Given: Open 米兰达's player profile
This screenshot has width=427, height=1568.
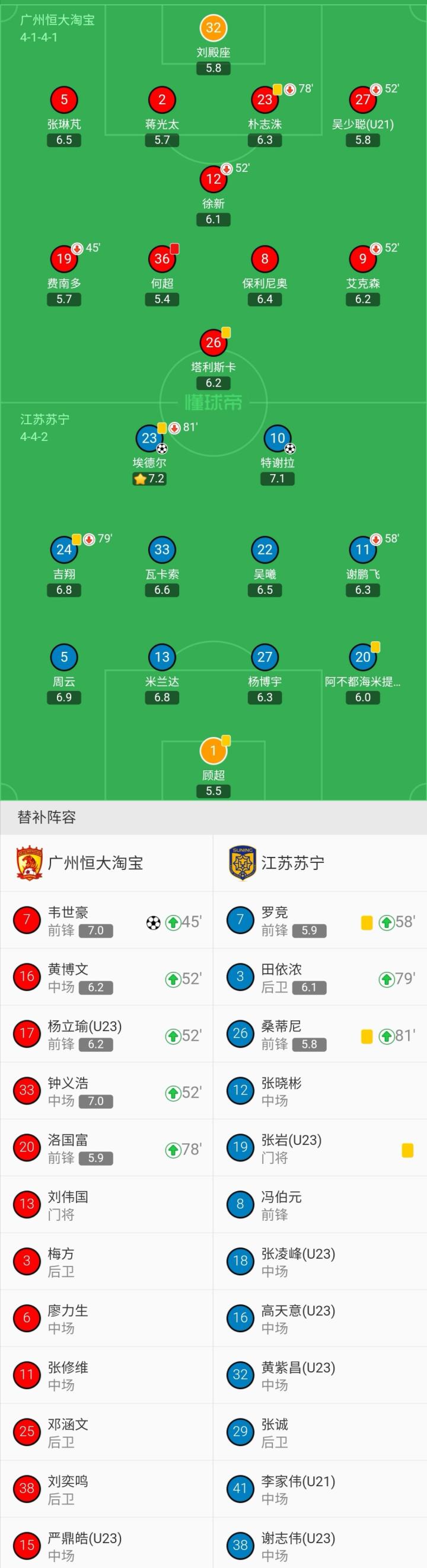Looking at the screenshot, I should [162, 657].
